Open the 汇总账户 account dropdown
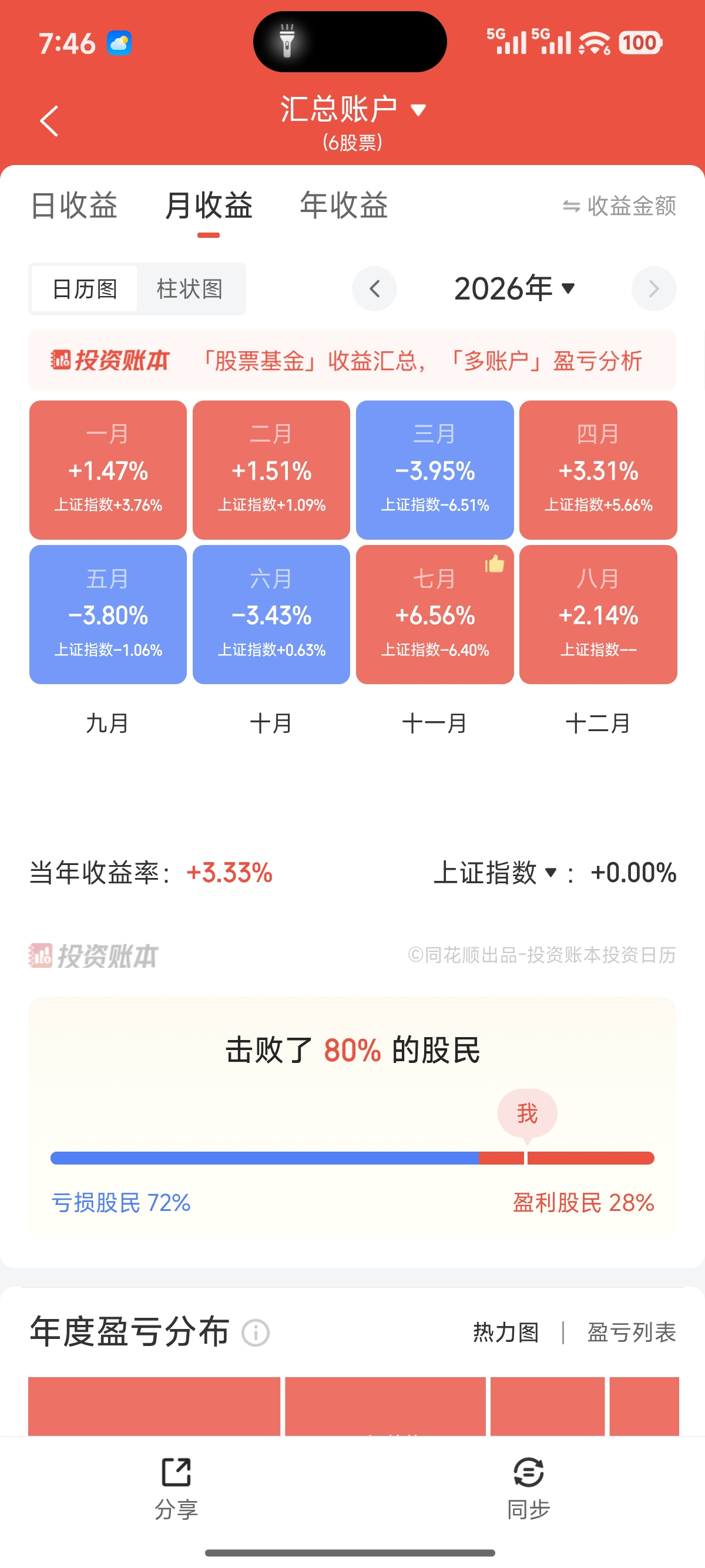The height and width of the screenshot is (1568, 705). [x=352, y=110]
